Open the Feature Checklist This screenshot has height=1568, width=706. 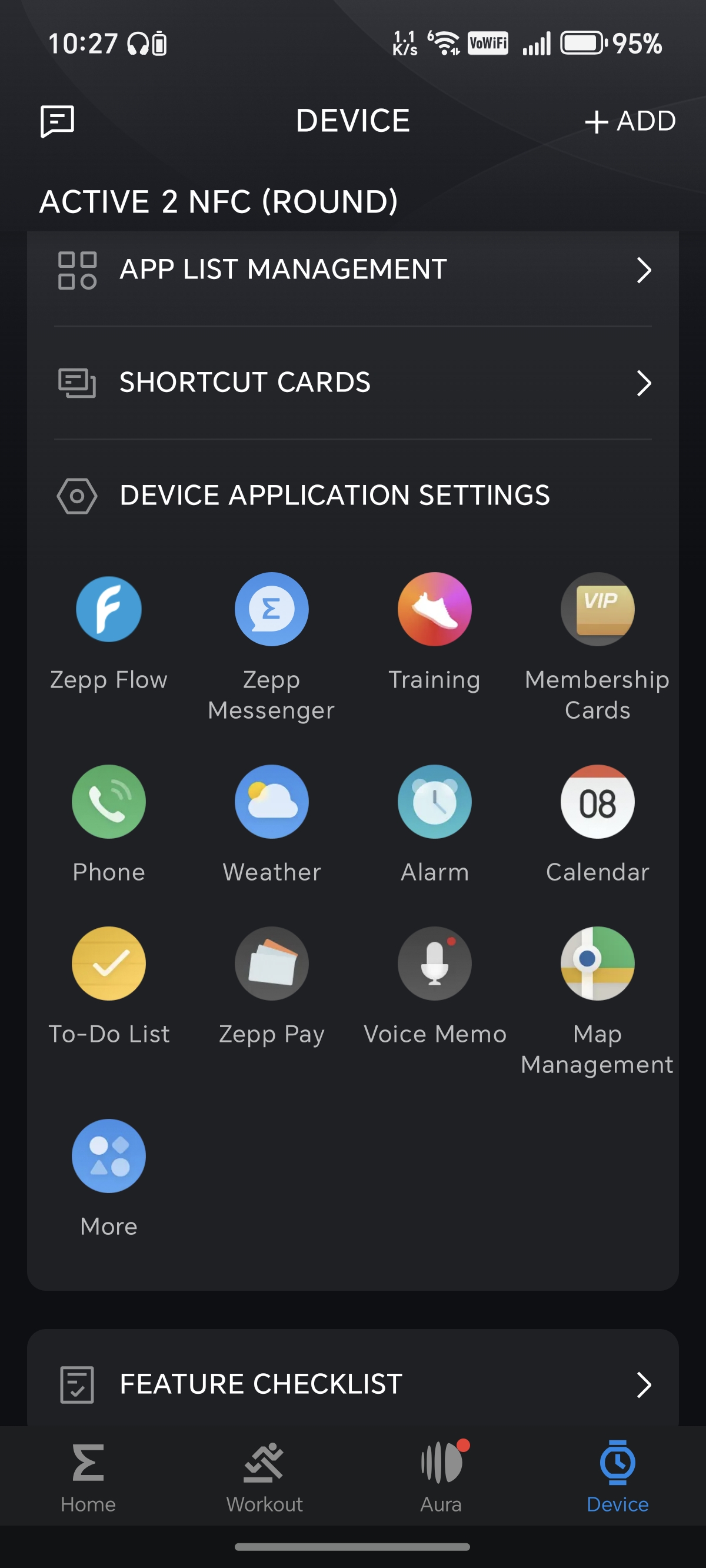coord(353,1385)
